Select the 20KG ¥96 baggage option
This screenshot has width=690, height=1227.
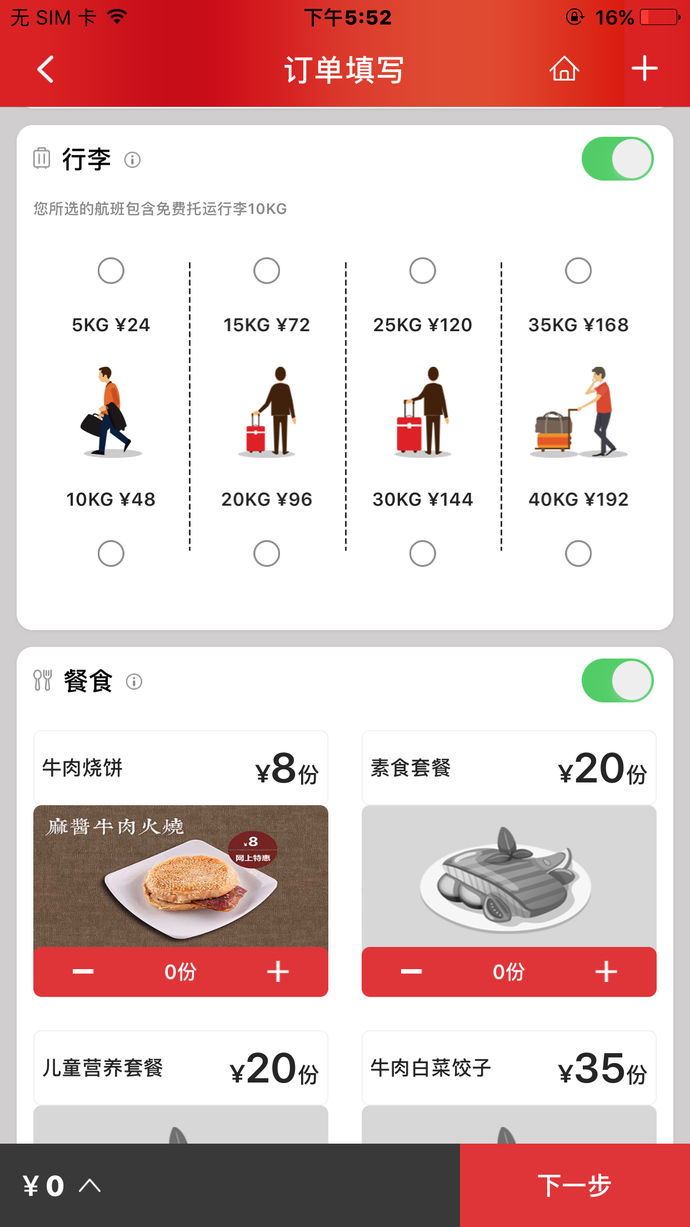[267, 553]
